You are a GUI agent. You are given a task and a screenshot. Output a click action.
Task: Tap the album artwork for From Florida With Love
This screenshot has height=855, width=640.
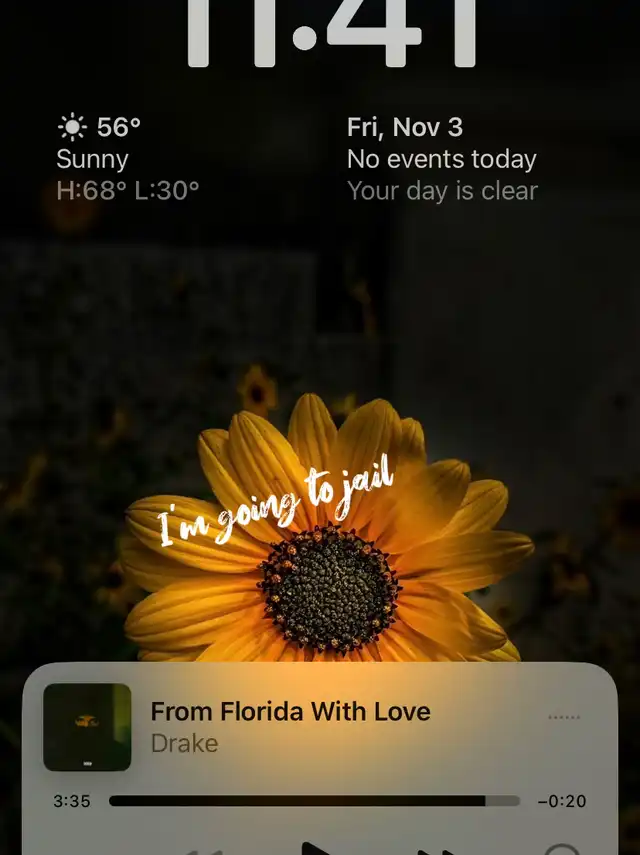pos(88,727)
